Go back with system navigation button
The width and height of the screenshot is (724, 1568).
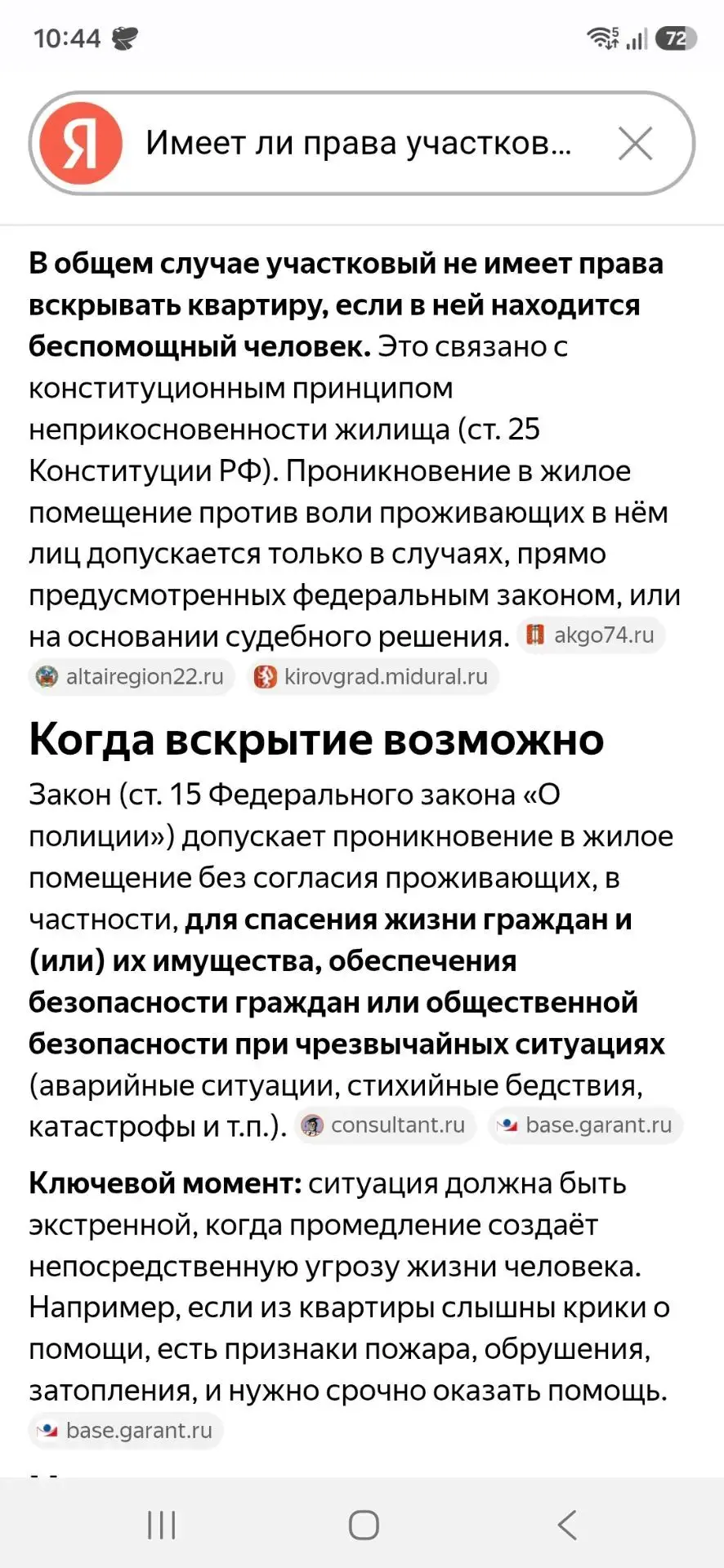(566, 1524)
